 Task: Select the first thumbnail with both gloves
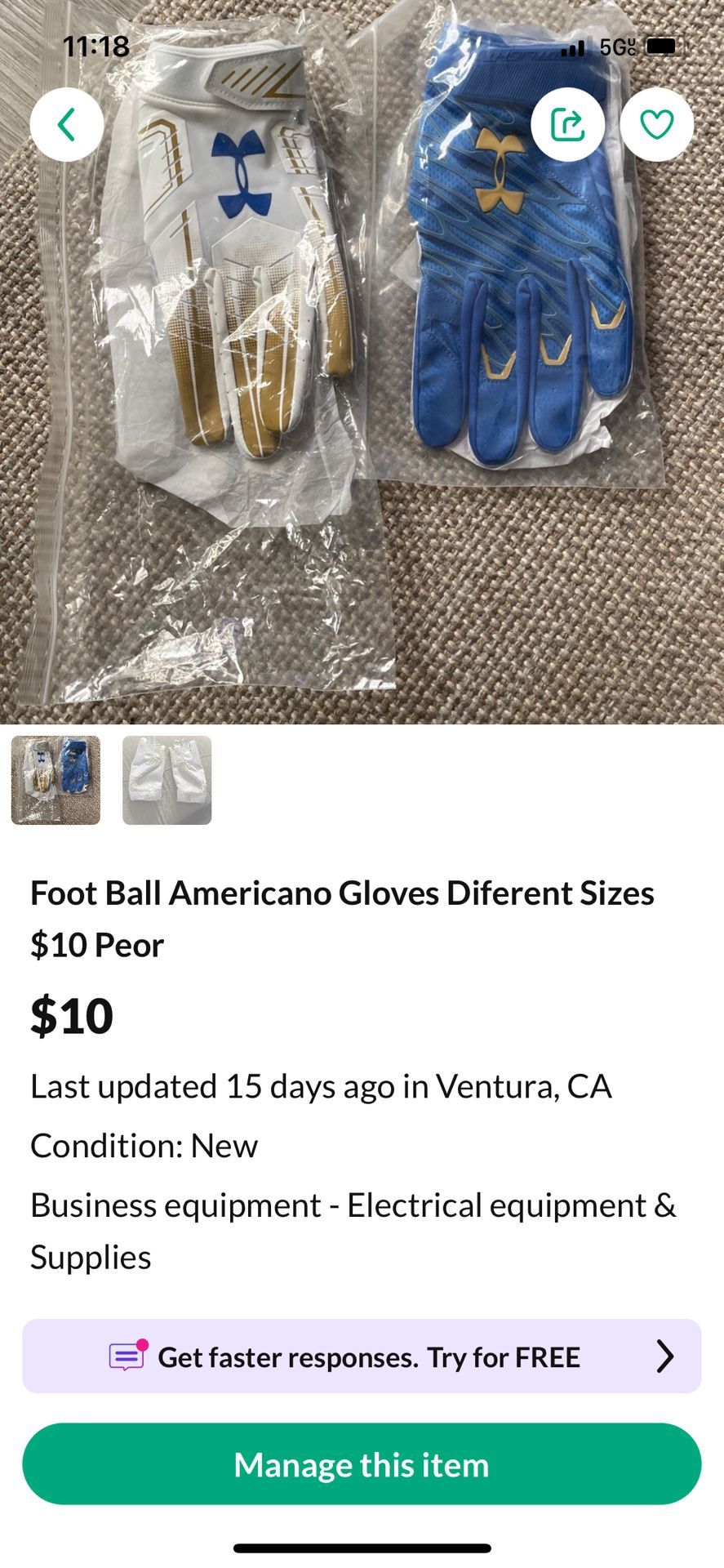click(56, 780)
